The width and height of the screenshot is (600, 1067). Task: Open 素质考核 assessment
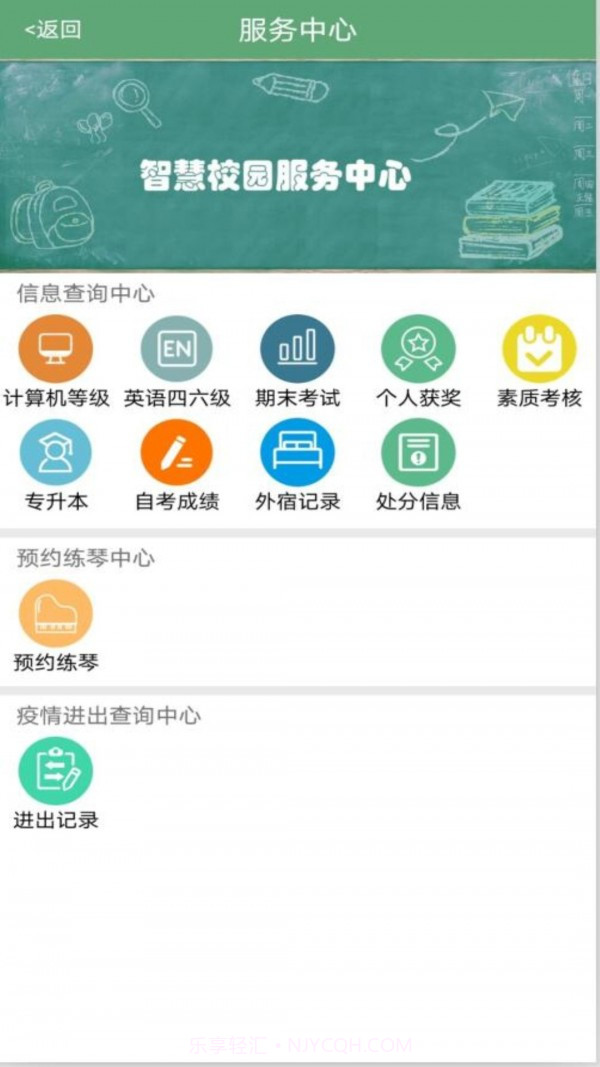point(539,349)
